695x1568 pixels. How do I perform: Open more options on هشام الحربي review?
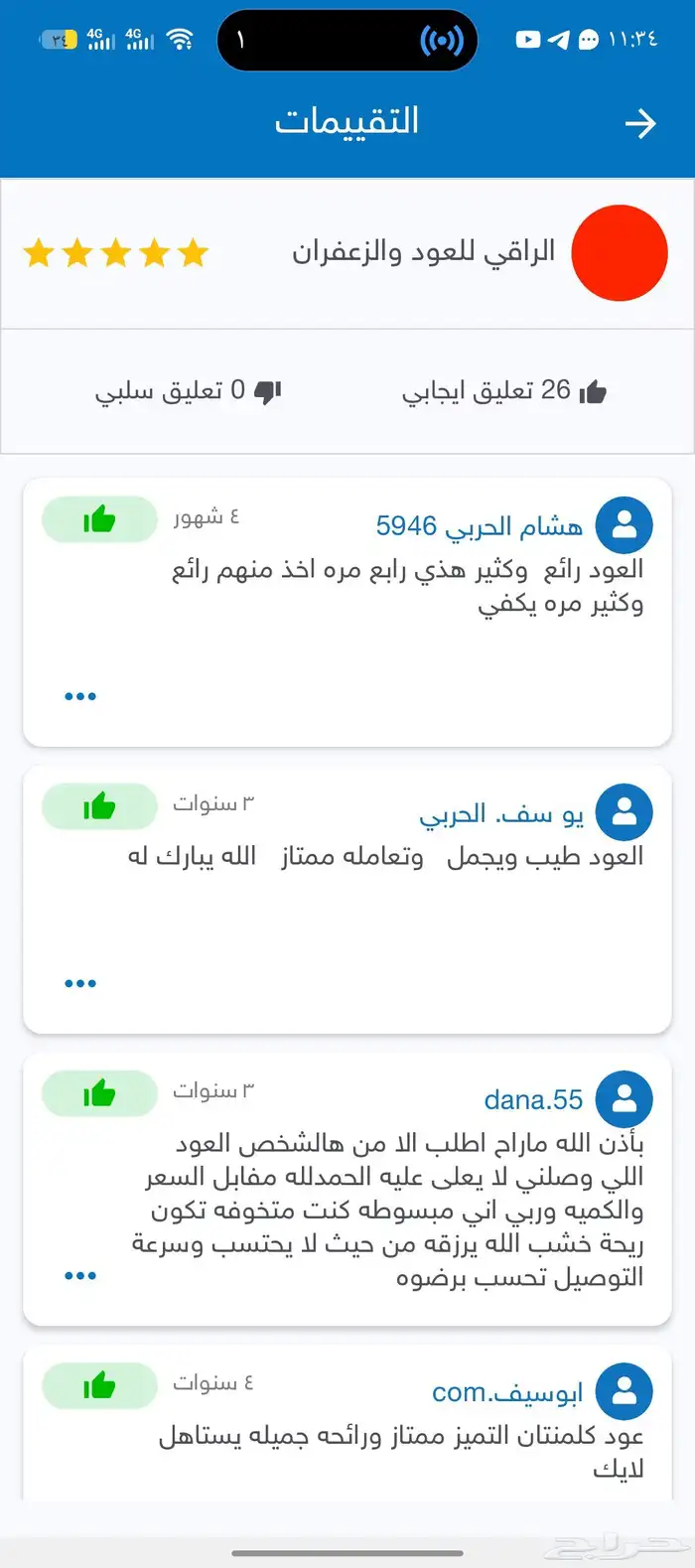[80, 696]
